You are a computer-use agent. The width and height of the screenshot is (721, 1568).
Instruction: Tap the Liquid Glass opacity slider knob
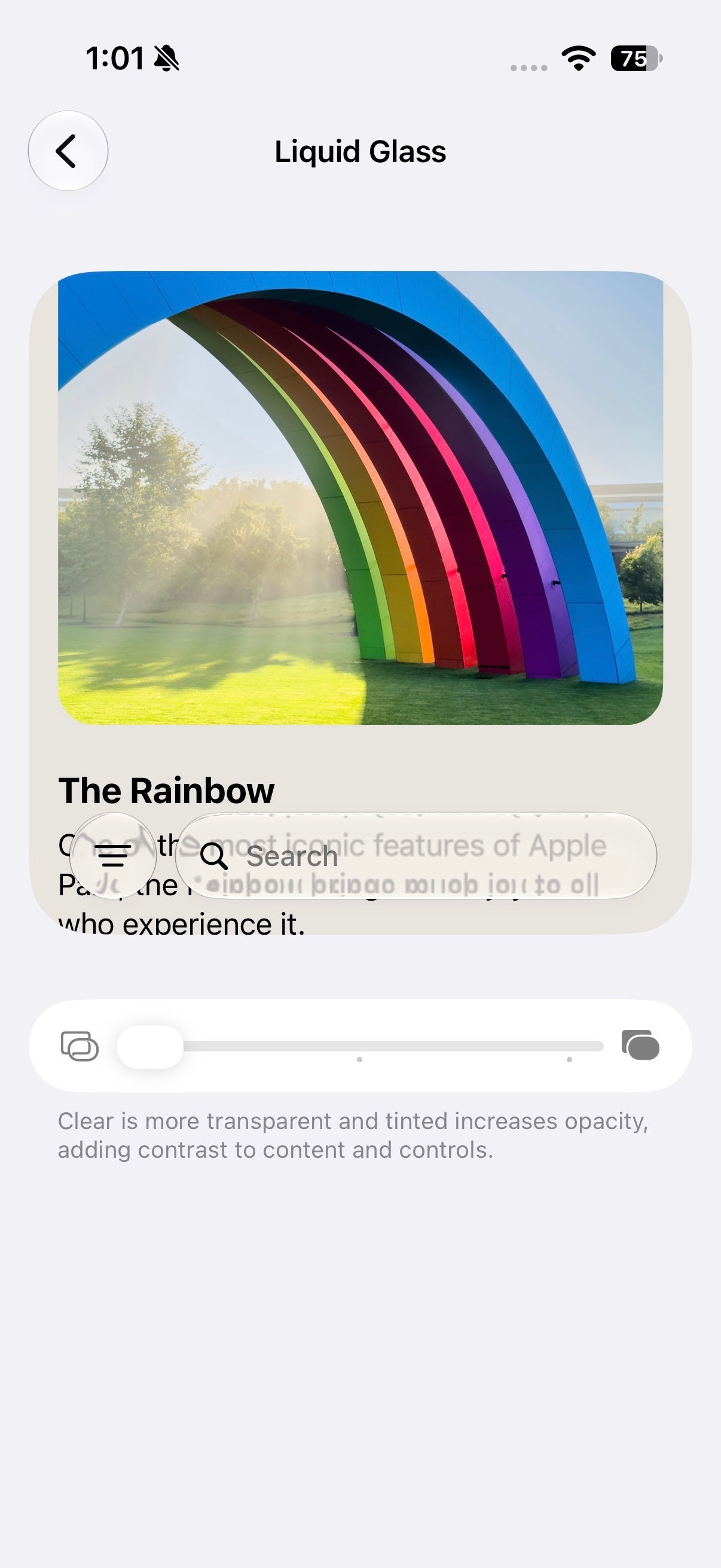click(x=150, y=1047)
